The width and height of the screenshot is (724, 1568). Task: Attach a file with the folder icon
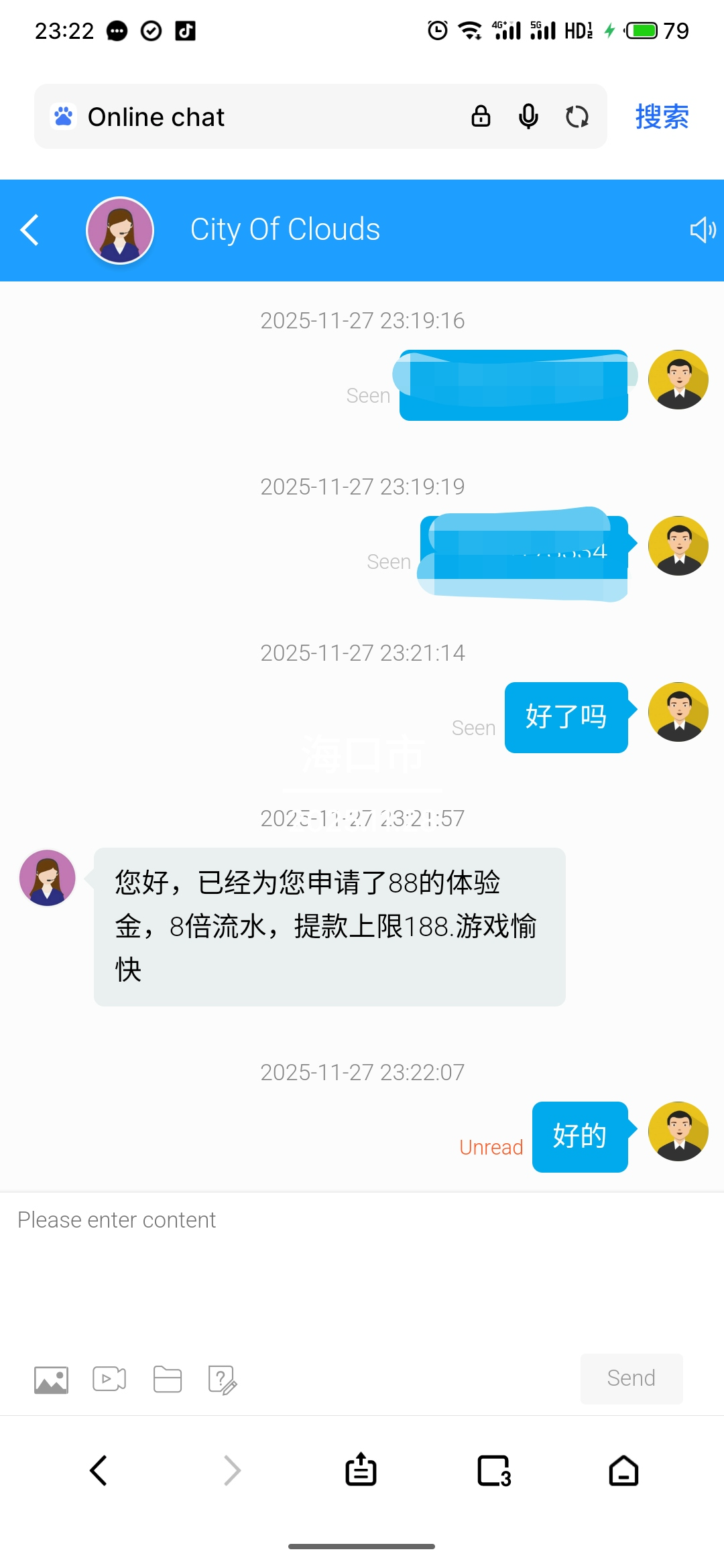click(x=167, y=1379)
